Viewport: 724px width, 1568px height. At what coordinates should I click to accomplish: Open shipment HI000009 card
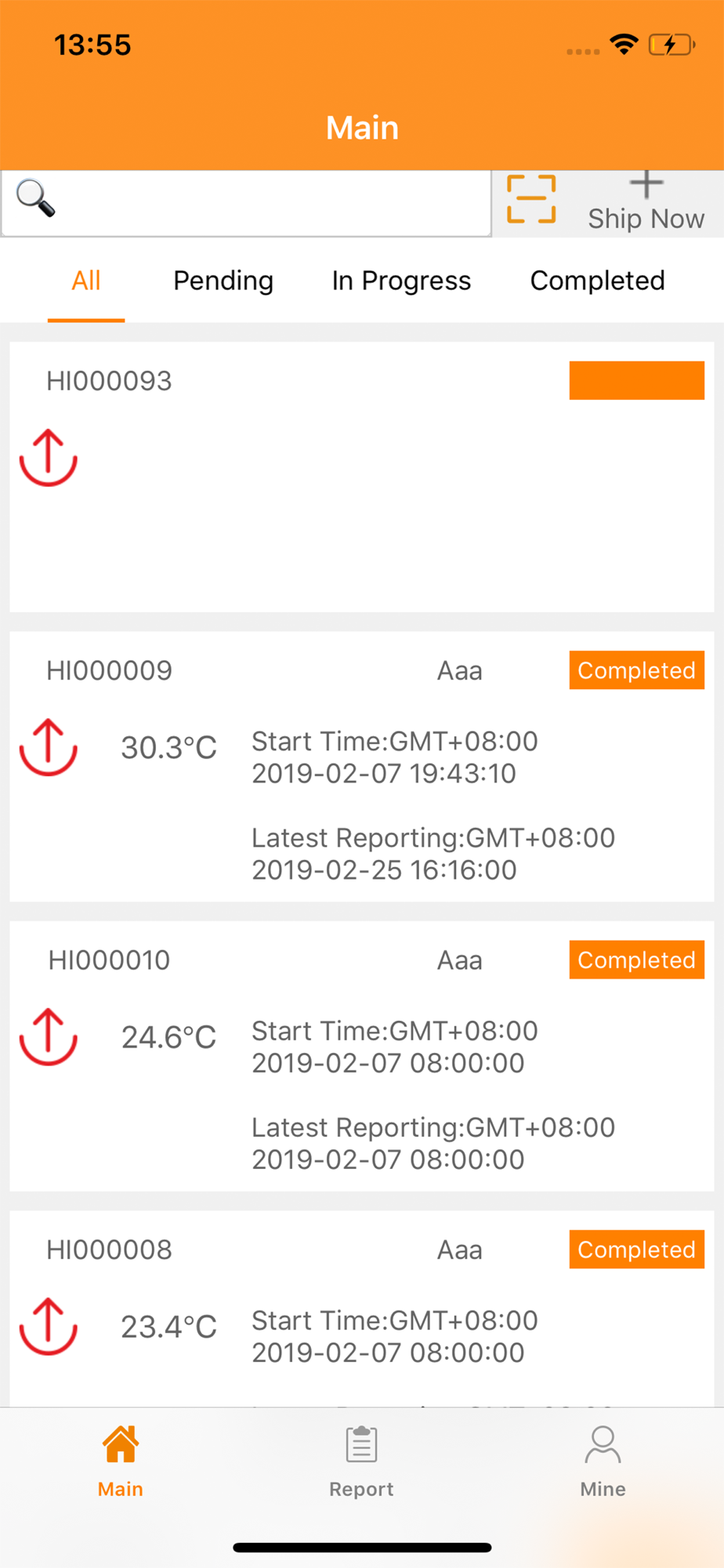click(362, 767)
